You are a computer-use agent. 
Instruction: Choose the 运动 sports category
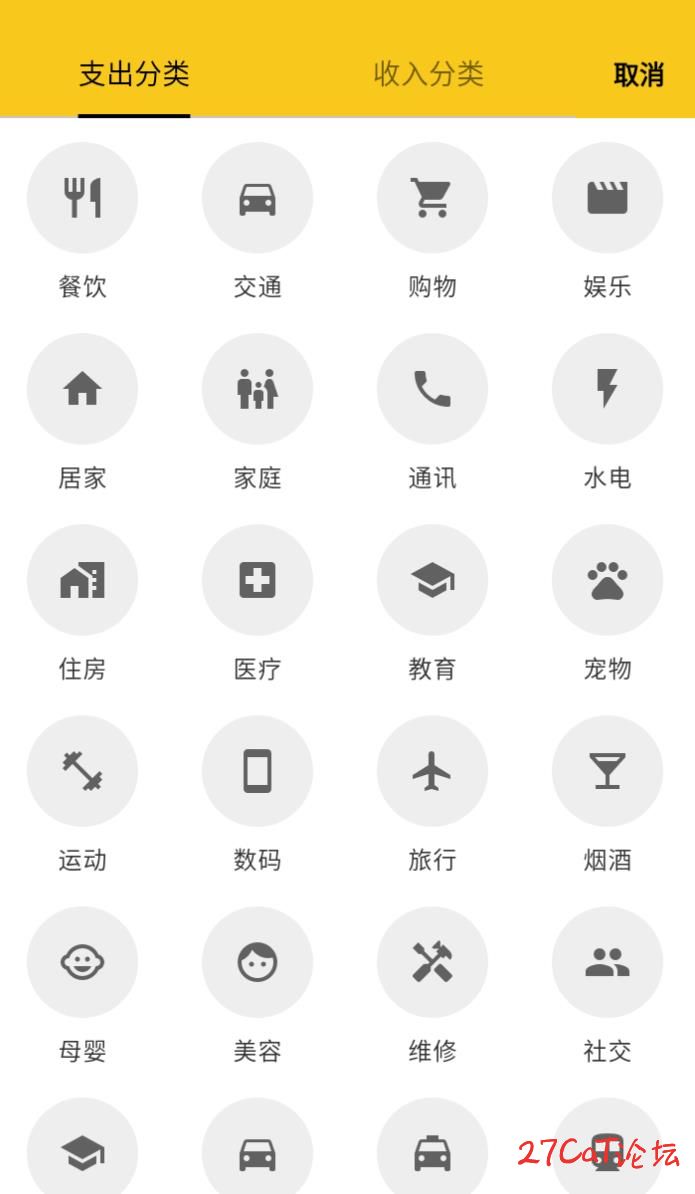click(82, 771)
